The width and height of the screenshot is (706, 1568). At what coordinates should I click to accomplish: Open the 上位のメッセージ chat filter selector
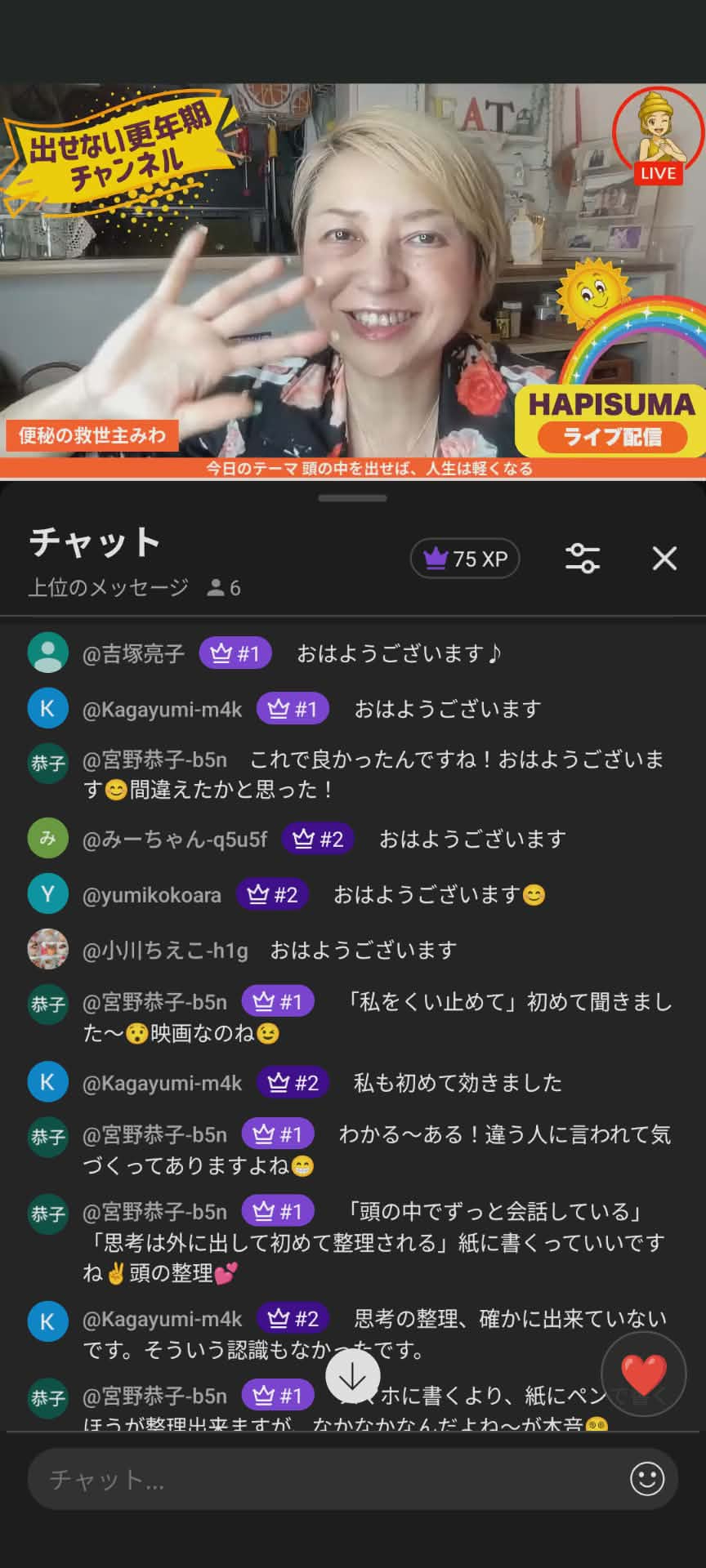106,586
